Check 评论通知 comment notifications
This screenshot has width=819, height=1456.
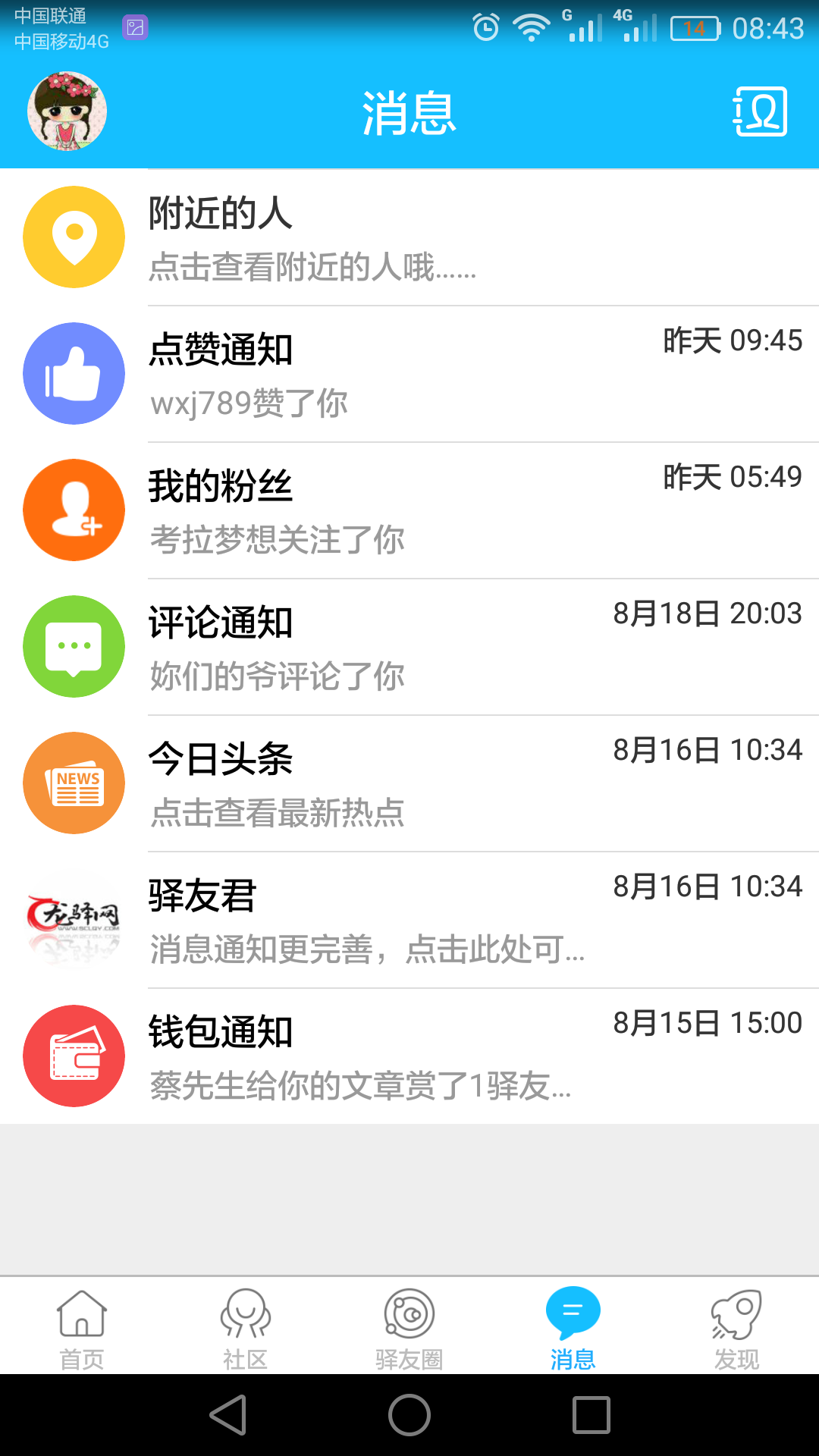click(x=409, y=647)
